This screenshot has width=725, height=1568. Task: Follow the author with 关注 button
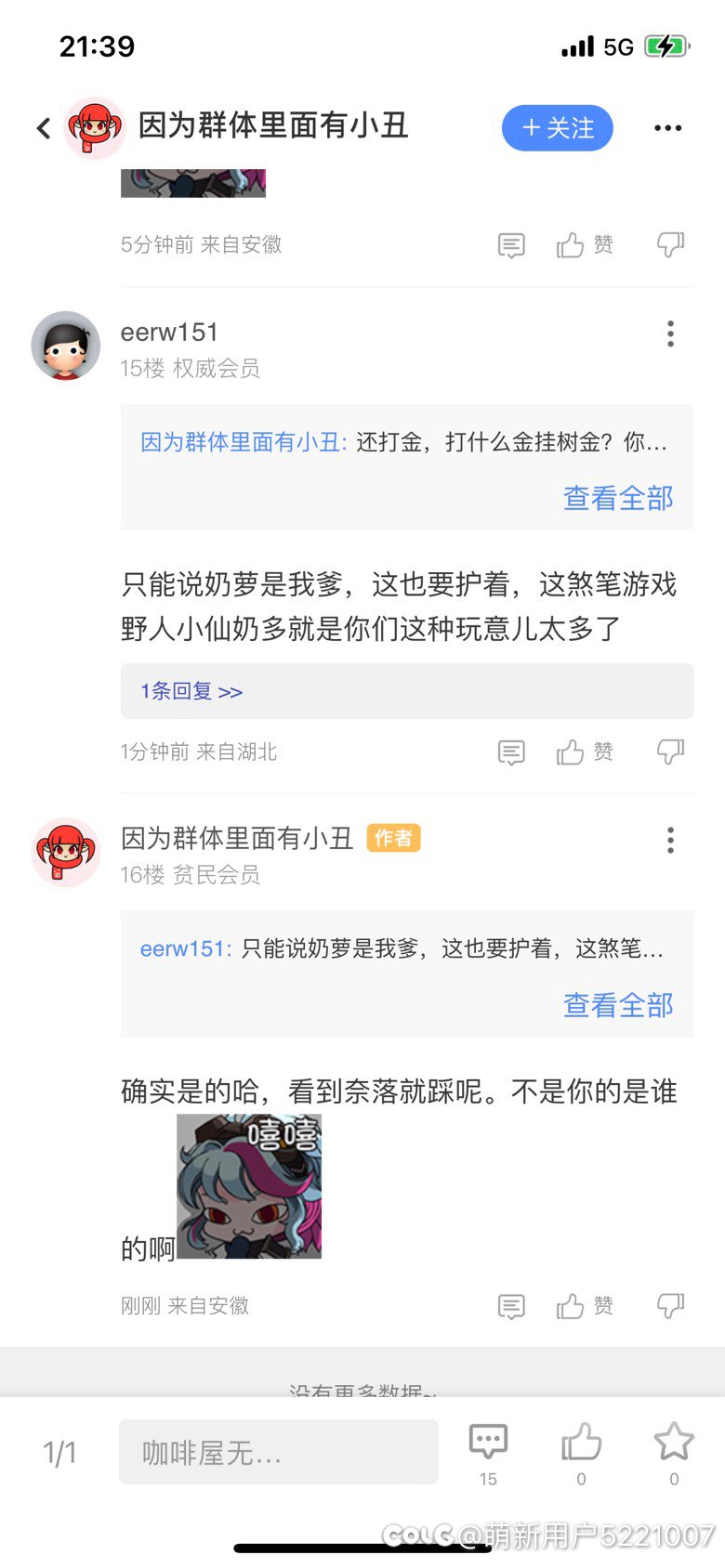point(558,128)
